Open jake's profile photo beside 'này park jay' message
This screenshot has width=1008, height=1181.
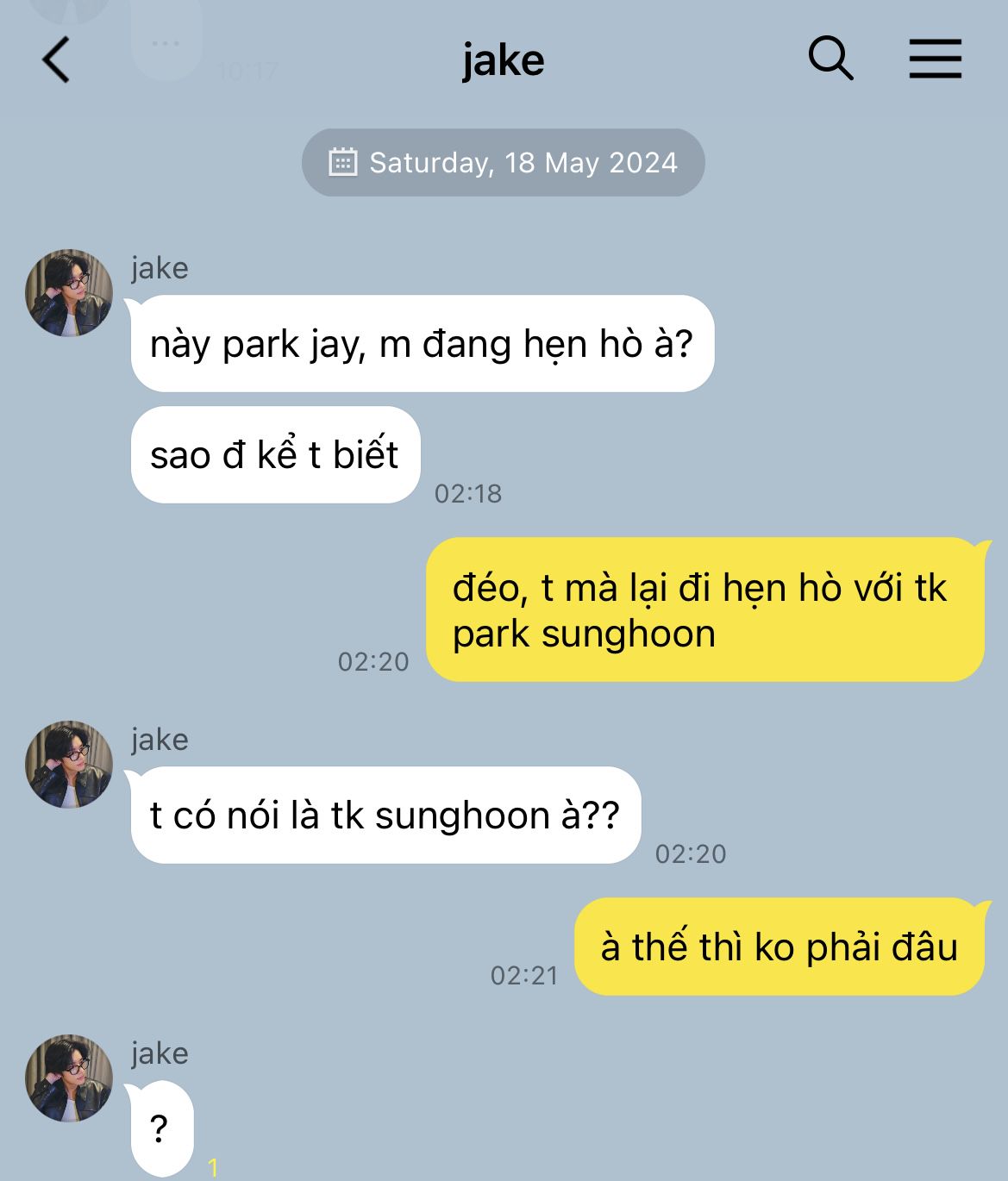pyautogui.click(x=69, y=293)
